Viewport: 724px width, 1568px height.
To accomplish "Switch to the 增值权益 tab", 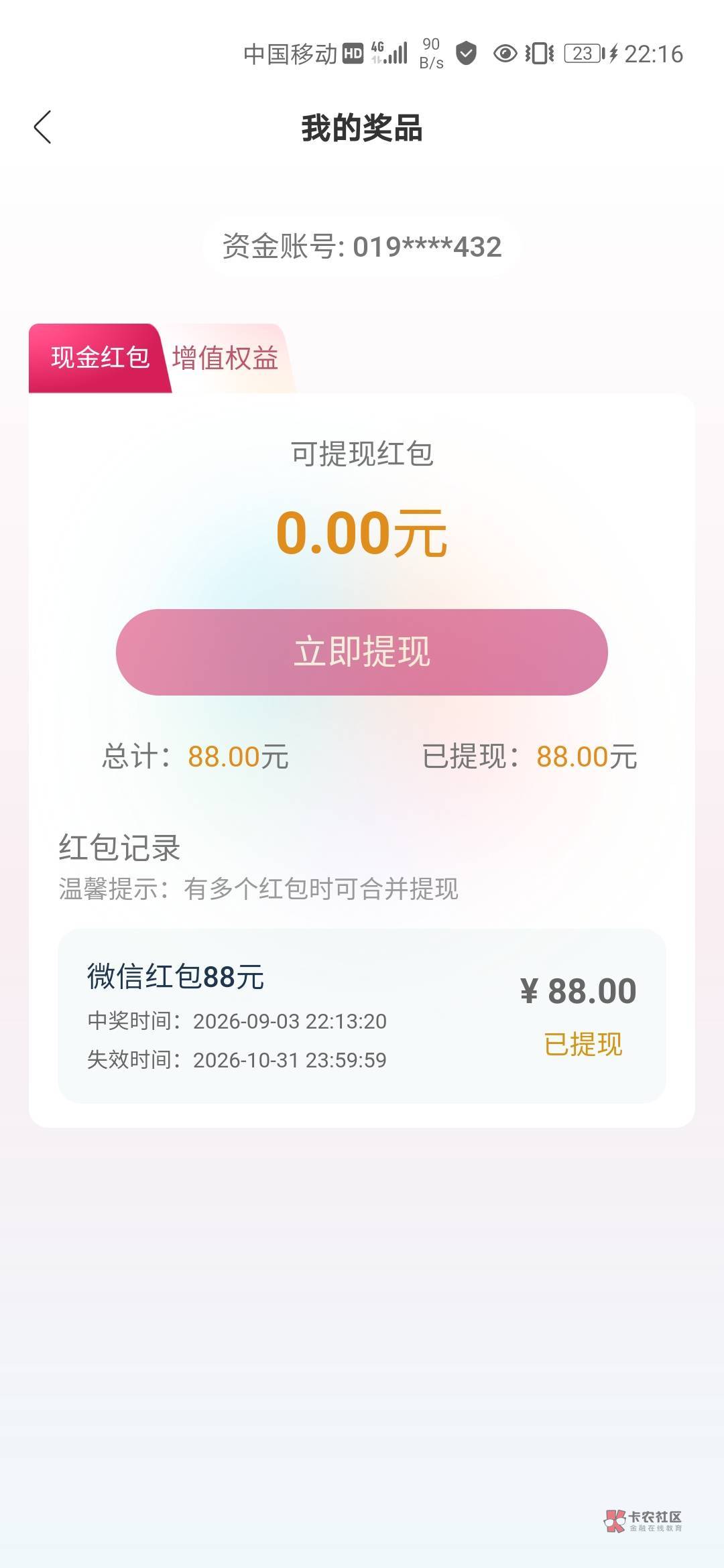I will click(x=227, y=358).
